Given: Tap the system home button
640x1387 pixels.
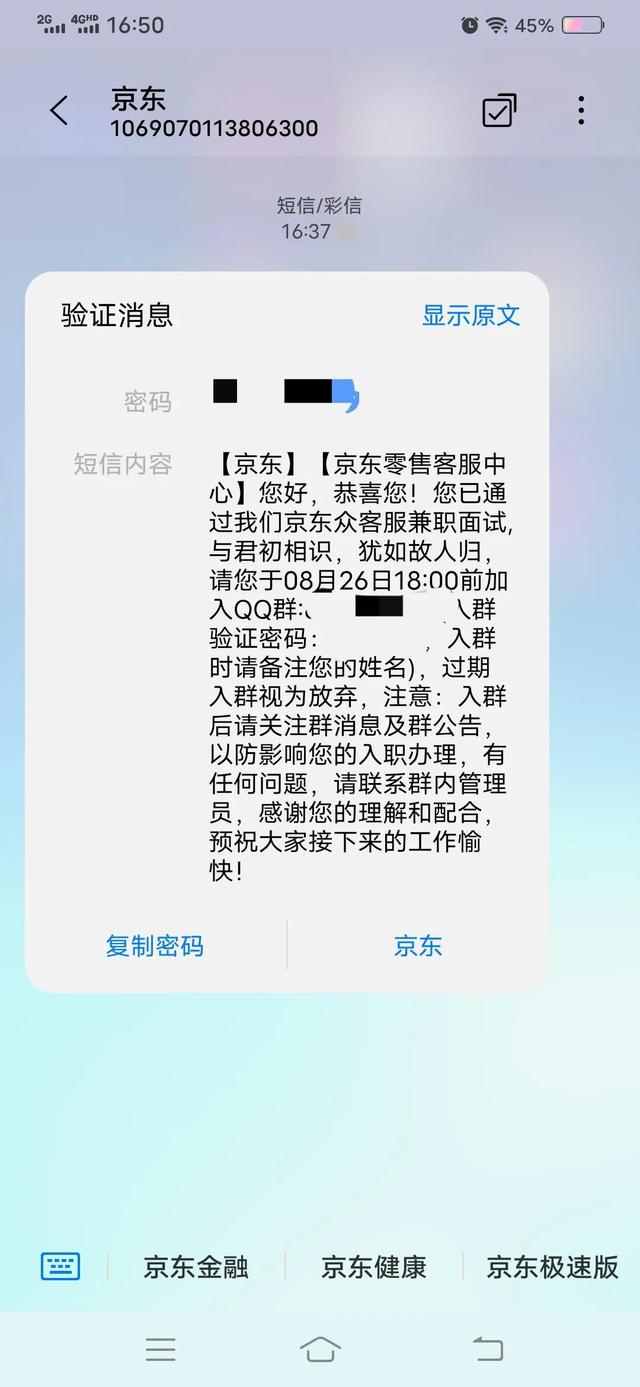Looking at the screenshot, I should (x=320, y=1350).
